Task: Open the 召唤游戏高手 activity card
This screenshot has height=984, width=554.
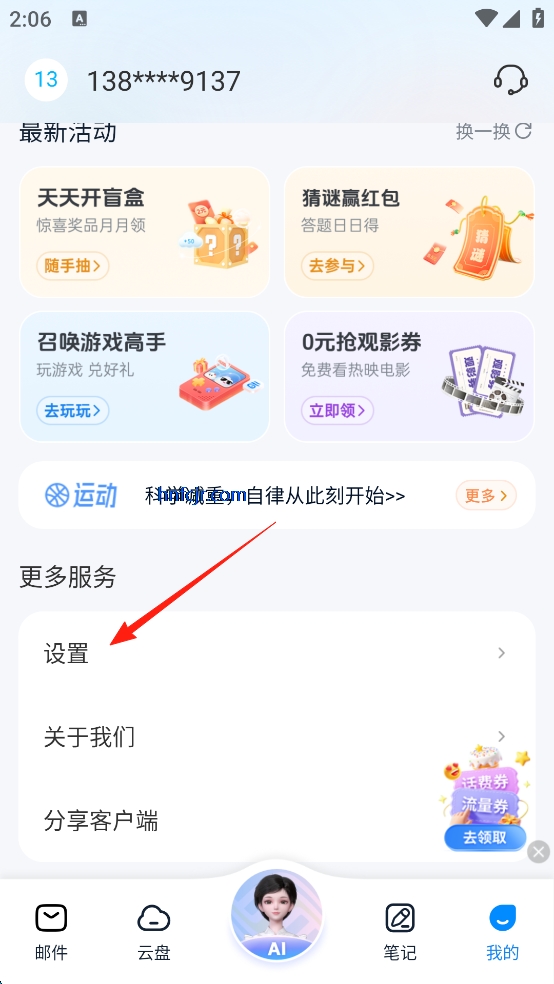Action: [145, 377]
